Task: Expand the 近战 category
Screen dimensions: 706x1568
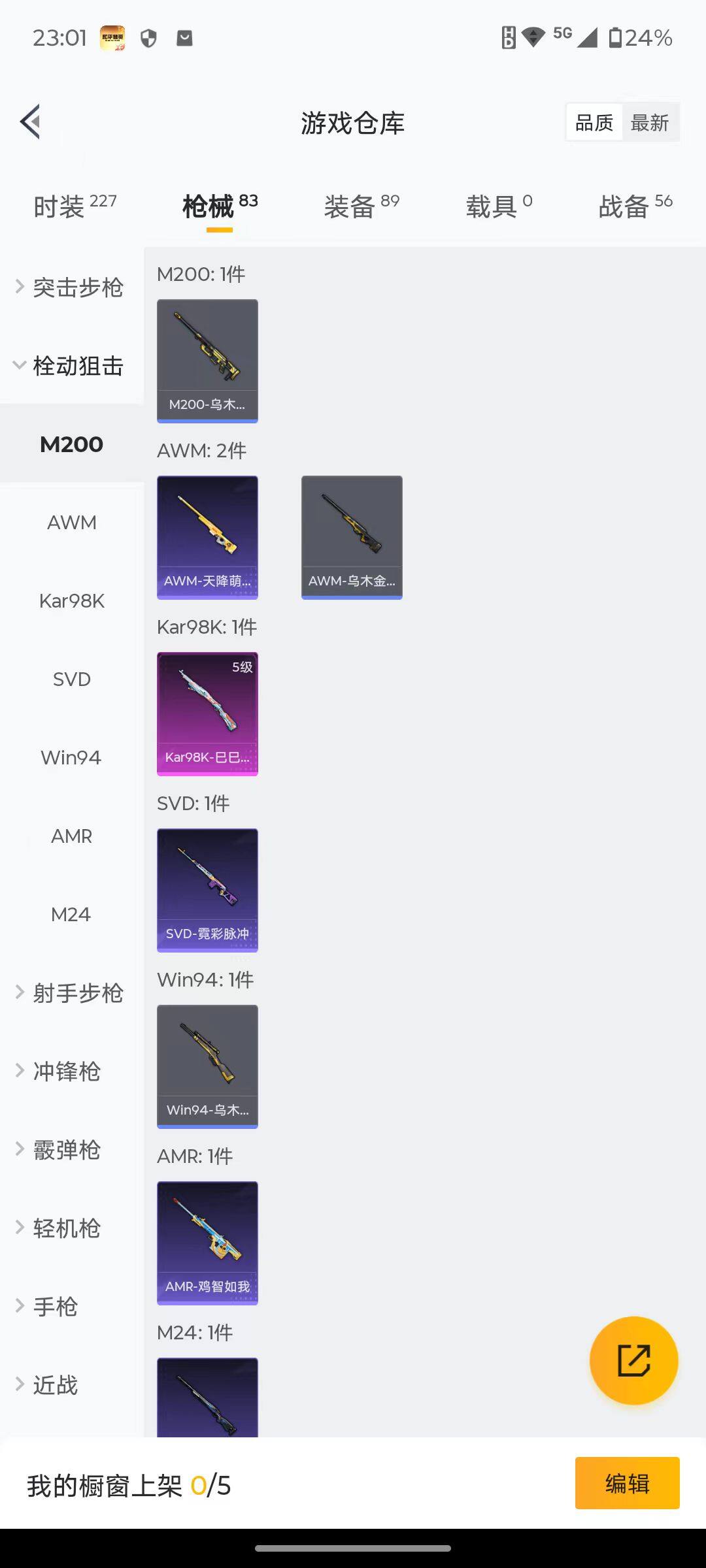Action: coord(55,1385)
